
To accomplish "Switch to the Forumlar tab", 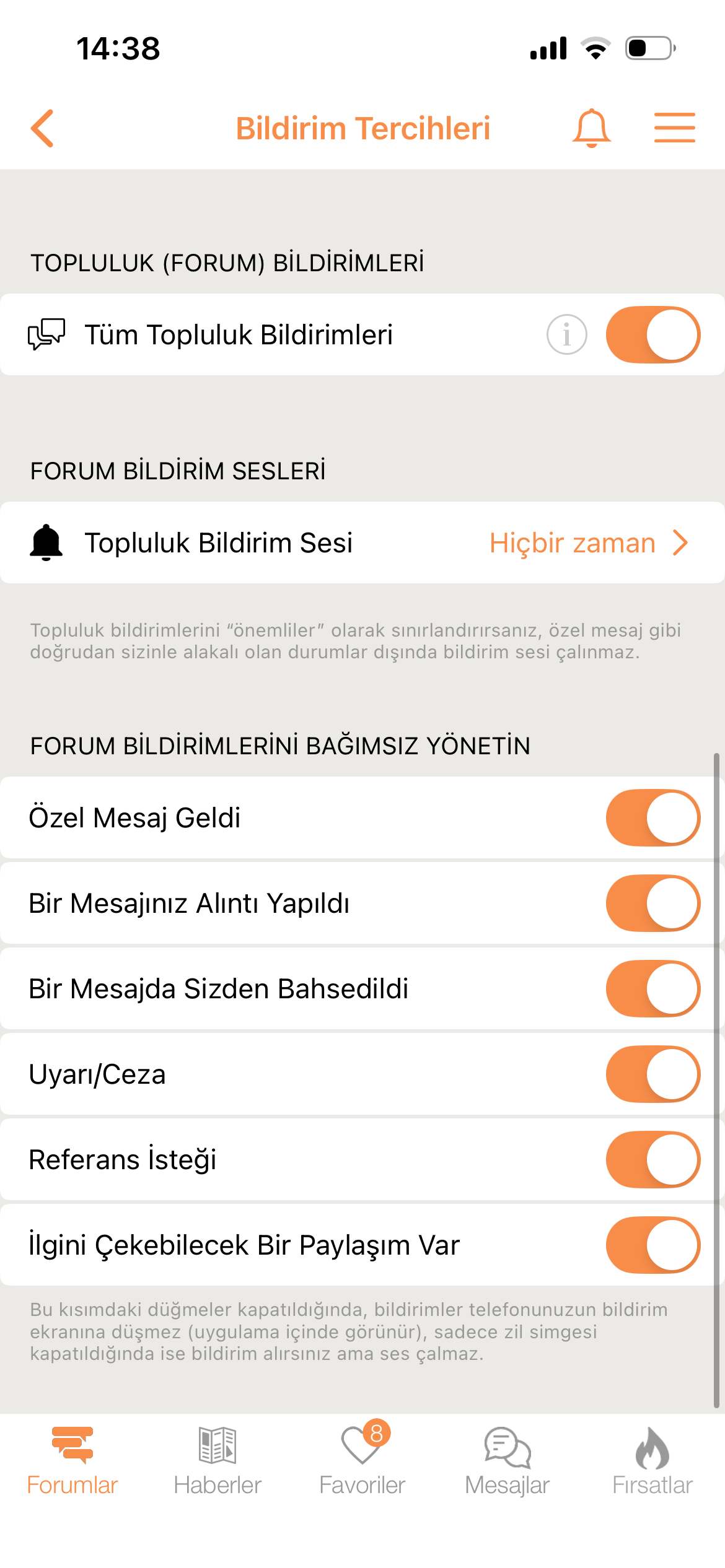I will pos(72,1460).
